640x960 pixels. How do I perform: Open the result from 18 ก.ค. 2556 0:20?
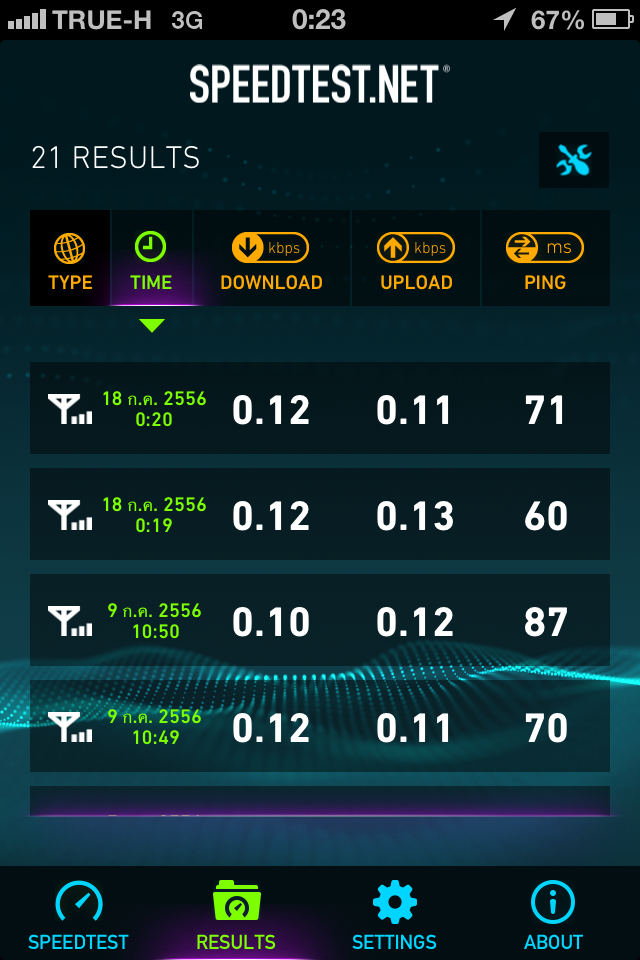[x=320, y=408]
